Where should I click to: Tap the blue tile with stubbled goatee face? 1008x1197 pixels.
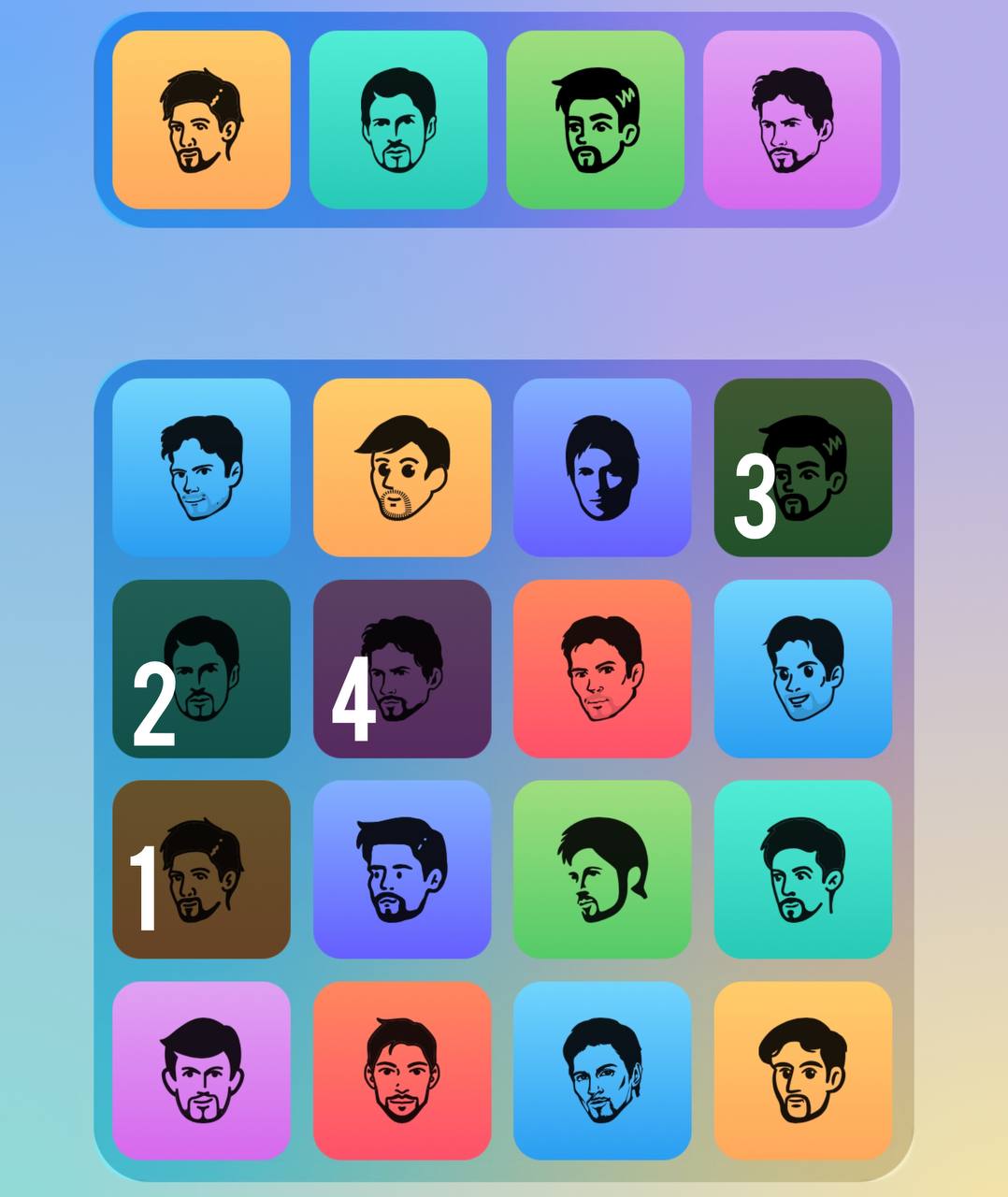point(602,1071)
